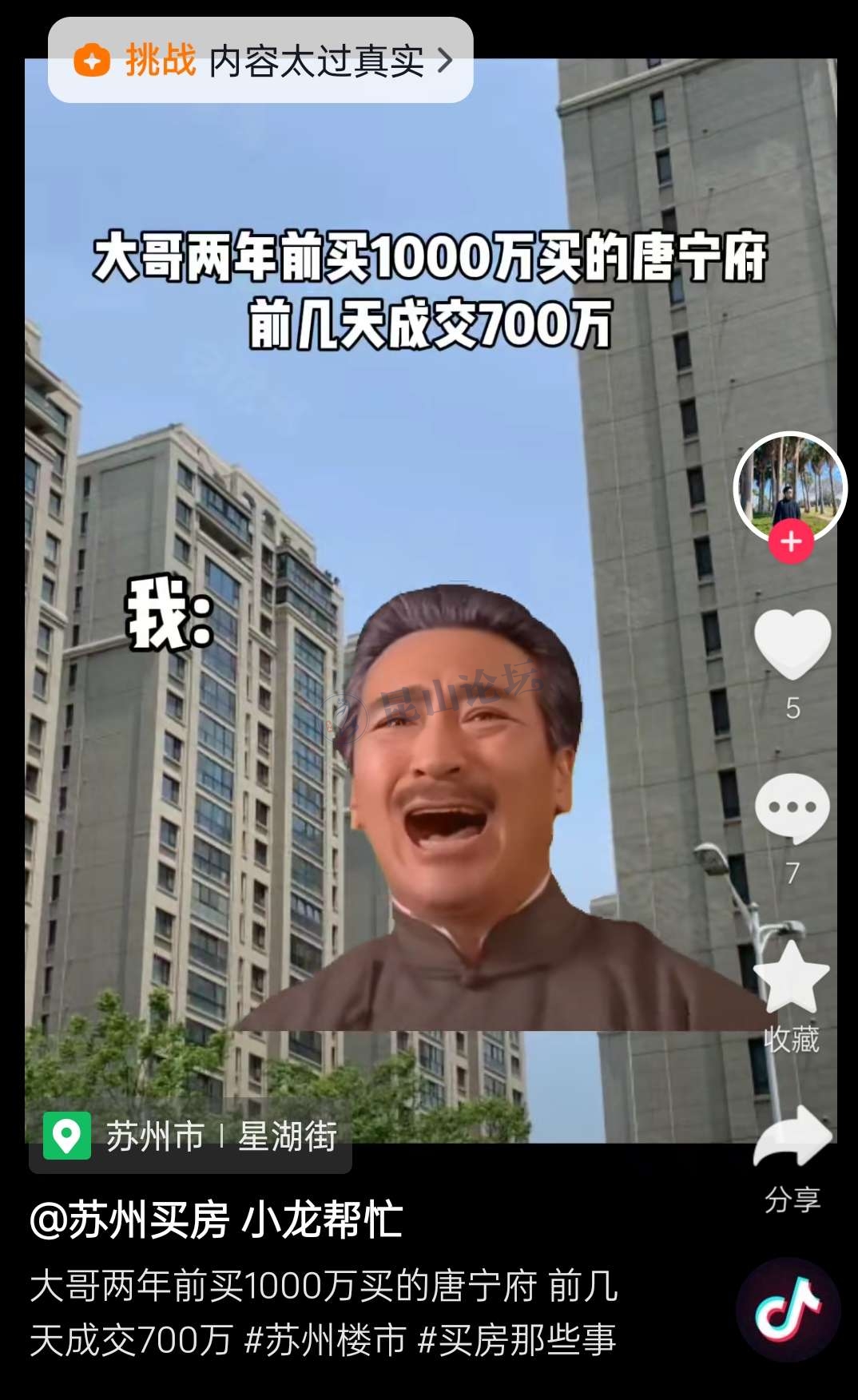Open the #买房那些事 hashtag
The height and width of the screenshot is (1400, 858).
pos(516,1339)
